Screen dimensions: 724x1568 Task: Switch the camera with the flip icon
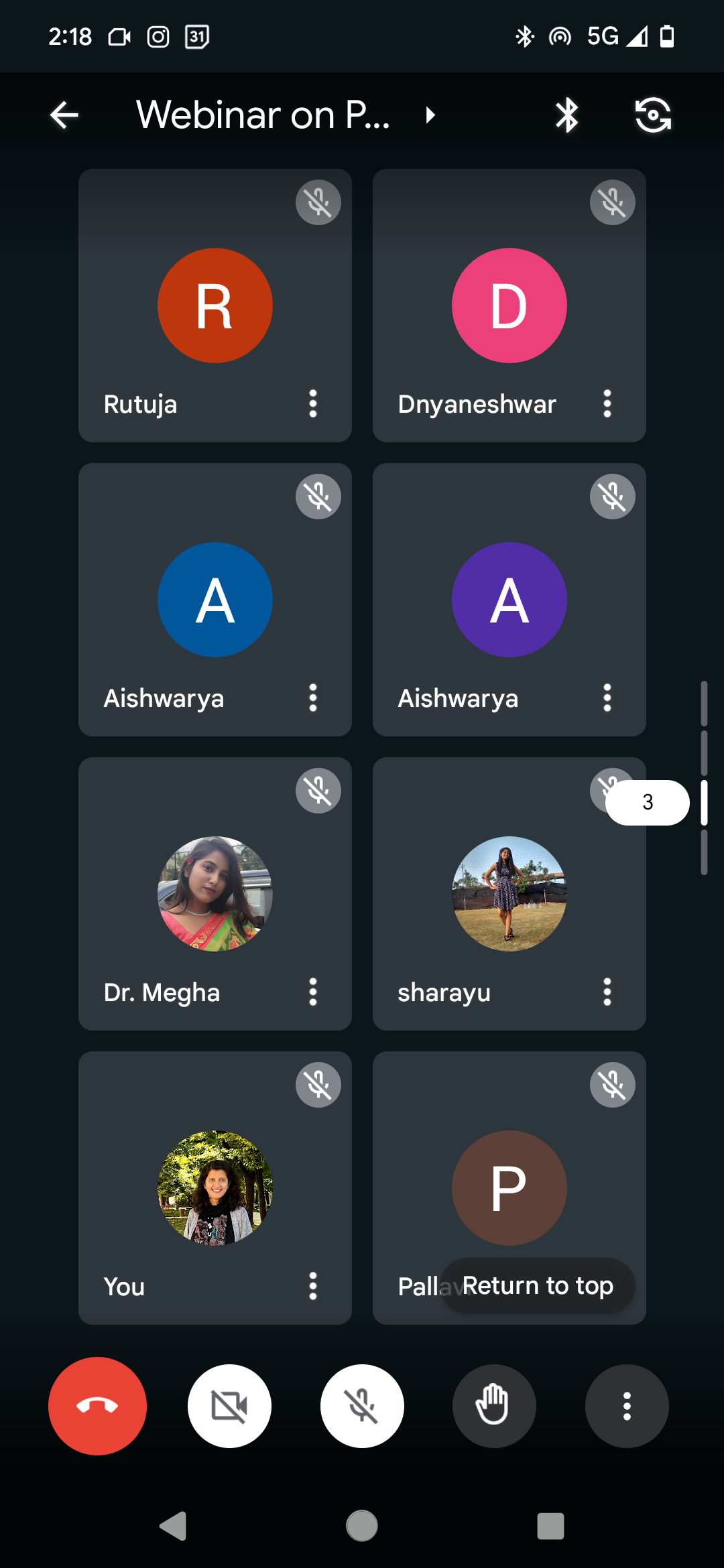coord(653,115)
